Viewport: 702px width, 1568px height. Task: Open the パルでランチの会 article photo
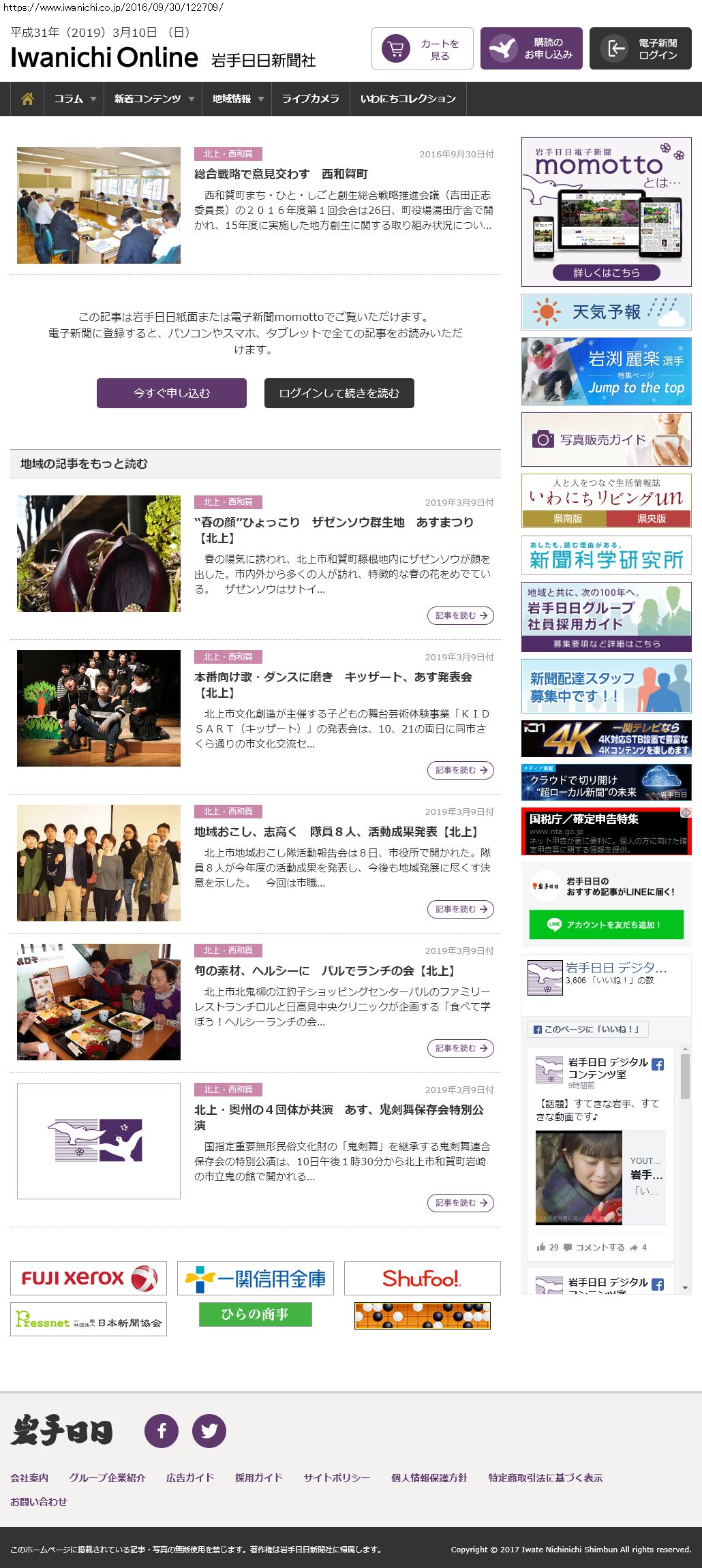(99, 1002)
